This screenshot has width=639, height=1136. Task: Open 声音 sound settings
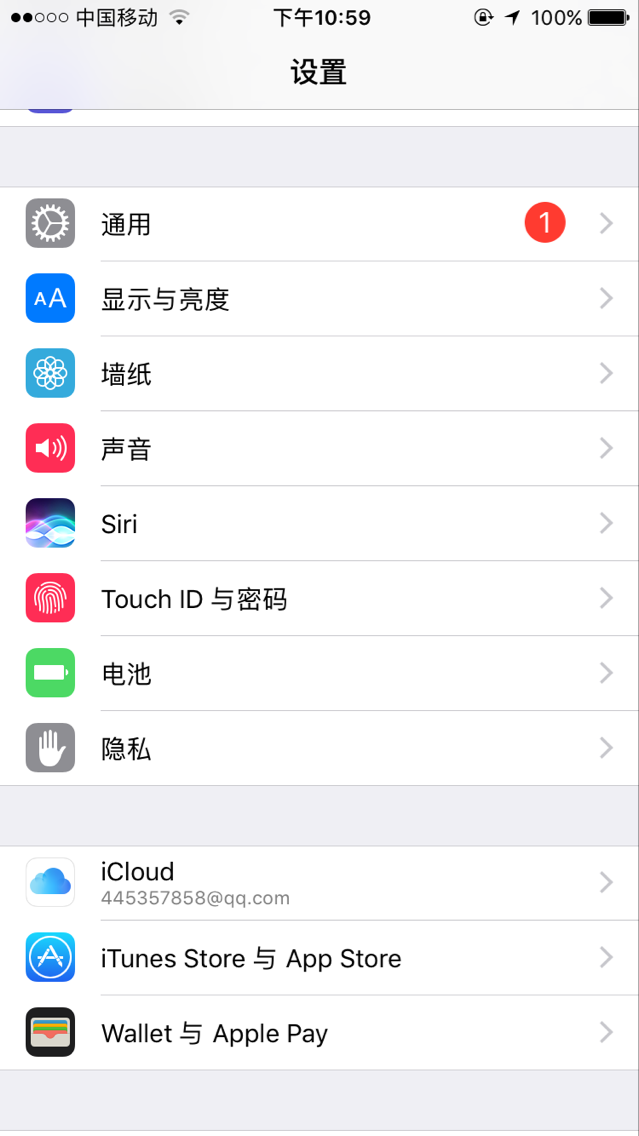(320, 448)
